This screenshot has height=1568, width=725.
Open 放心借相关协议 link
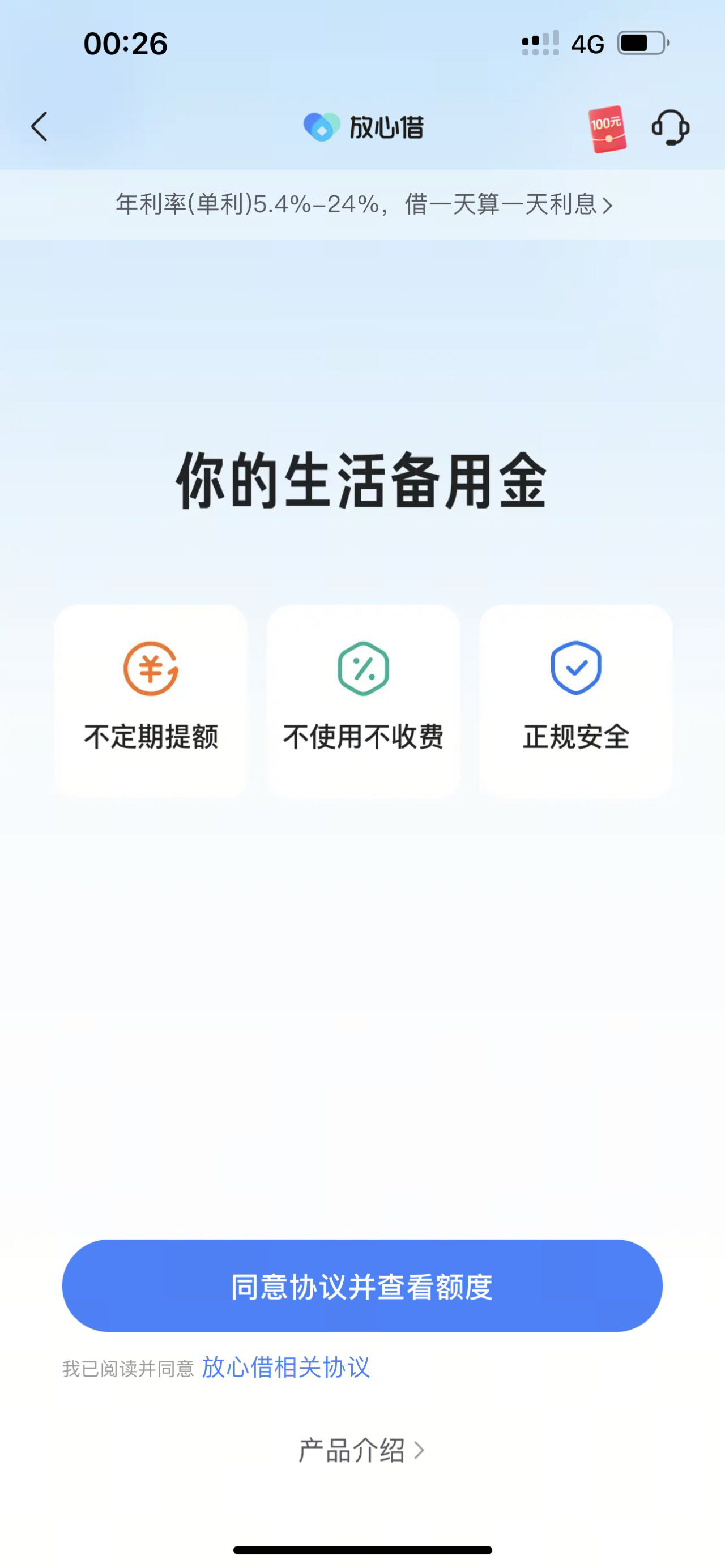[285, 1367]
